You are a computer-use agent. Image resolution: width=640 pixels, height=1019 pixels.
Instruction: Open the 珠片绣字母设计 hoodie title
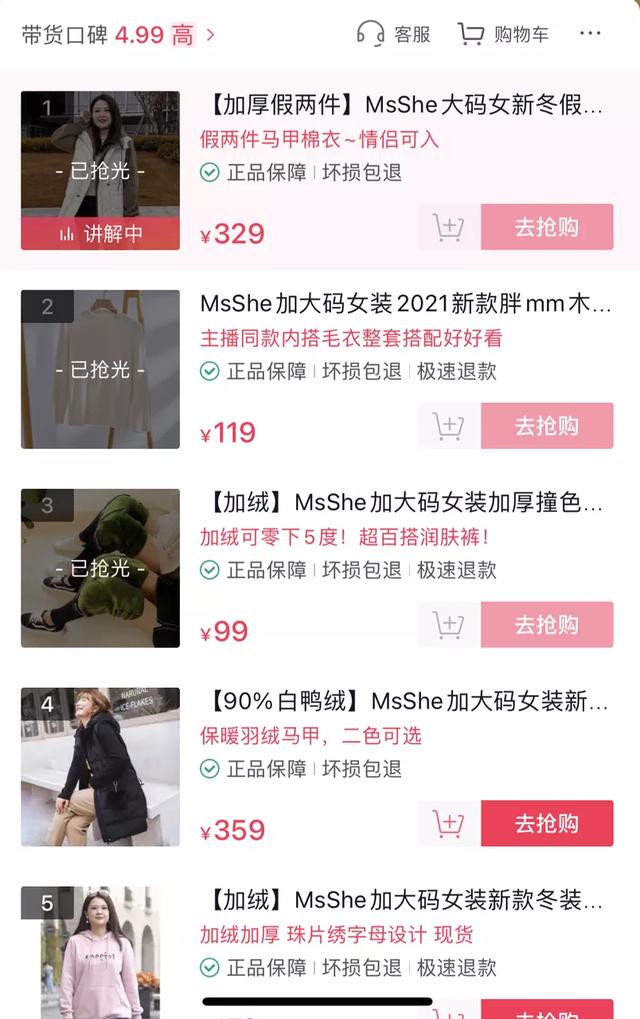click(405, 900)
